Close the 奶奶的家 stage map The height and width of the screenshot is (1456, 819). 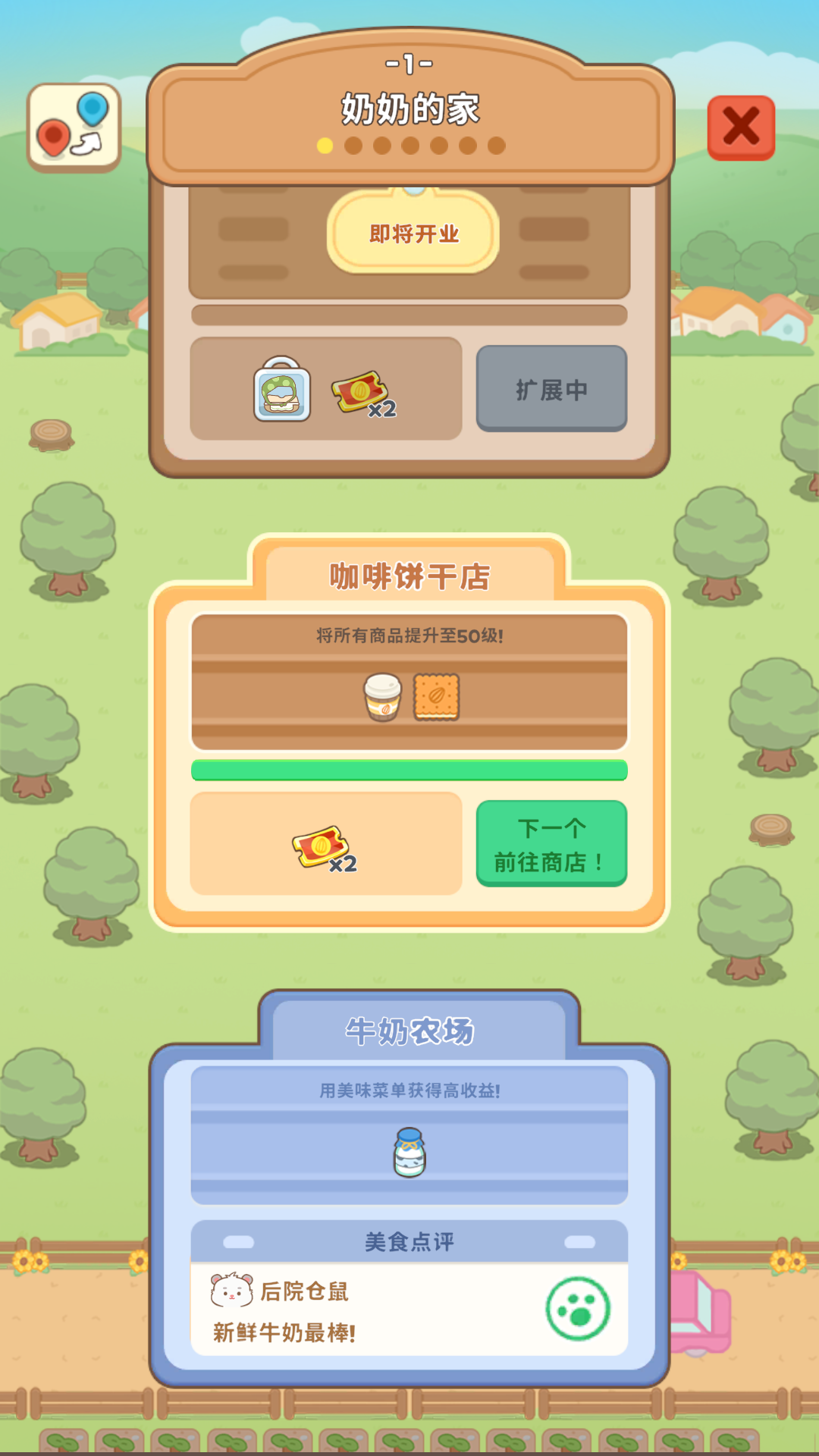pyautogui.click(x=741, y=127)
